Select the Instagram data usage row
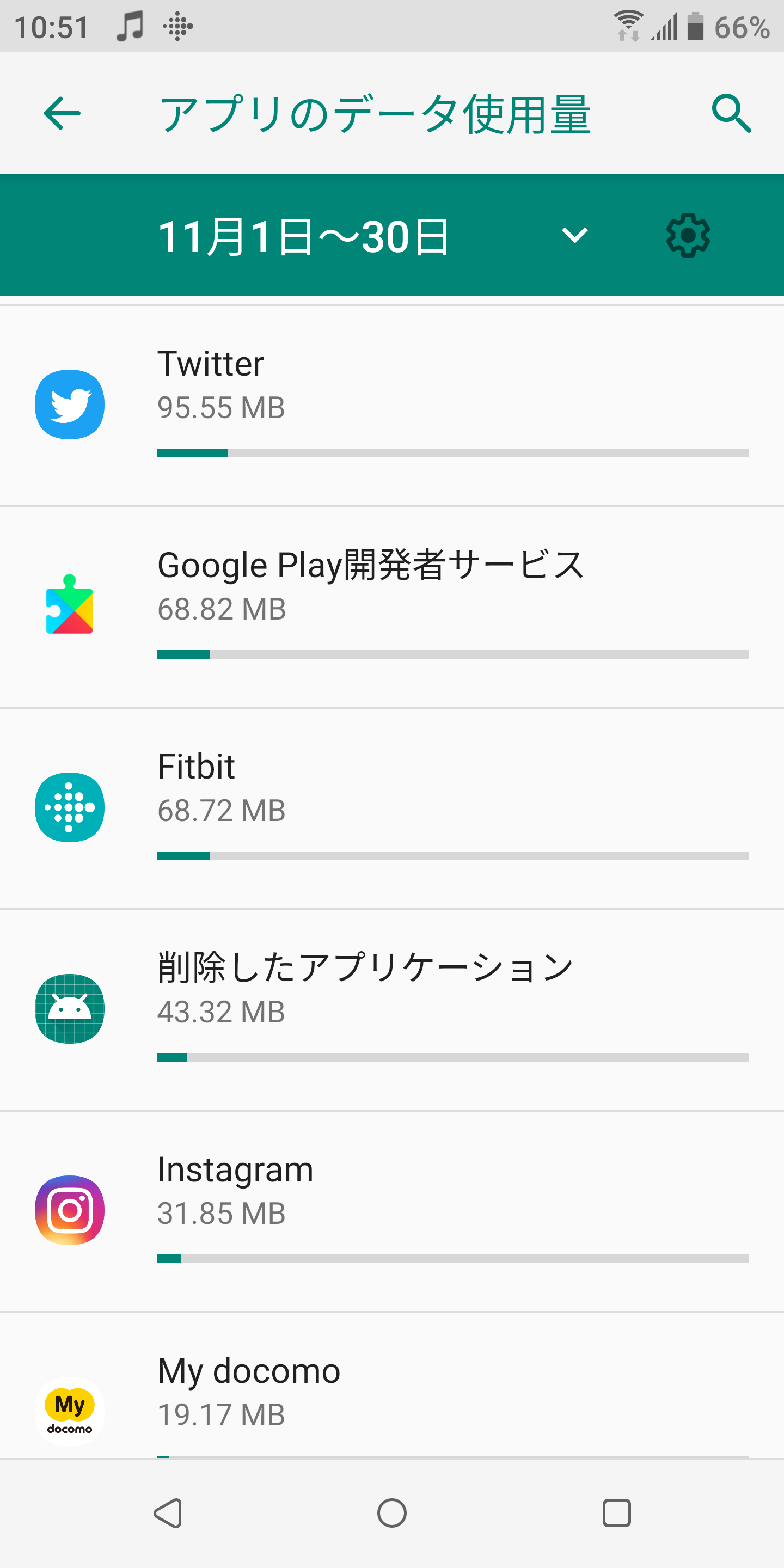This screenshot has width=784, height=1568. click(392, 1211)
